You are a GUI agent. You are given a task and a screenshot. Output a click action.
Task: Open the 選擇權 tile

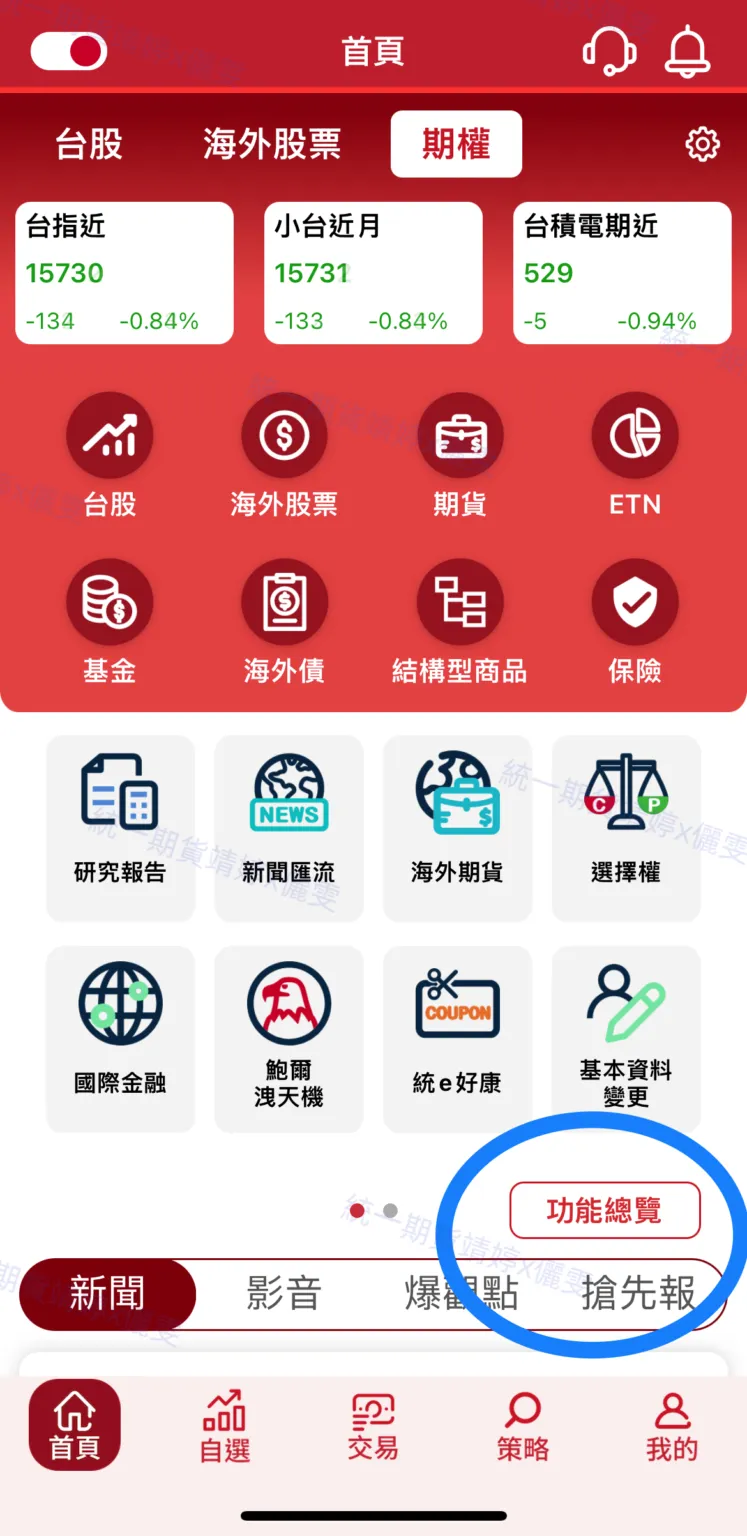(626, 827)
